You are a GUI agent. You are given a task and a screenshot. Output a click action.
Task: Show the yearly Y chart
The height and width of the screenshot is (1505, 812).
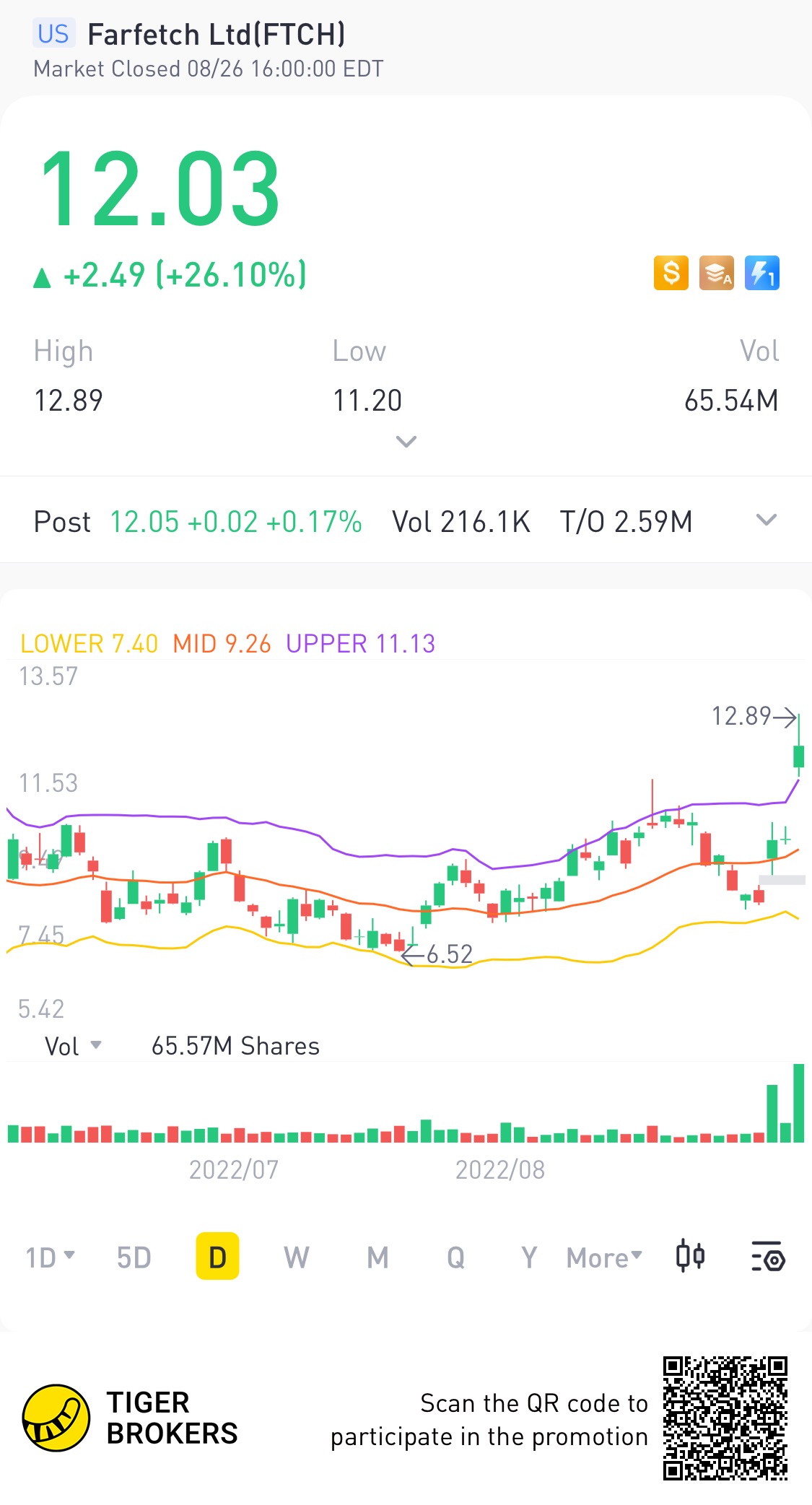coord(529,1257)
